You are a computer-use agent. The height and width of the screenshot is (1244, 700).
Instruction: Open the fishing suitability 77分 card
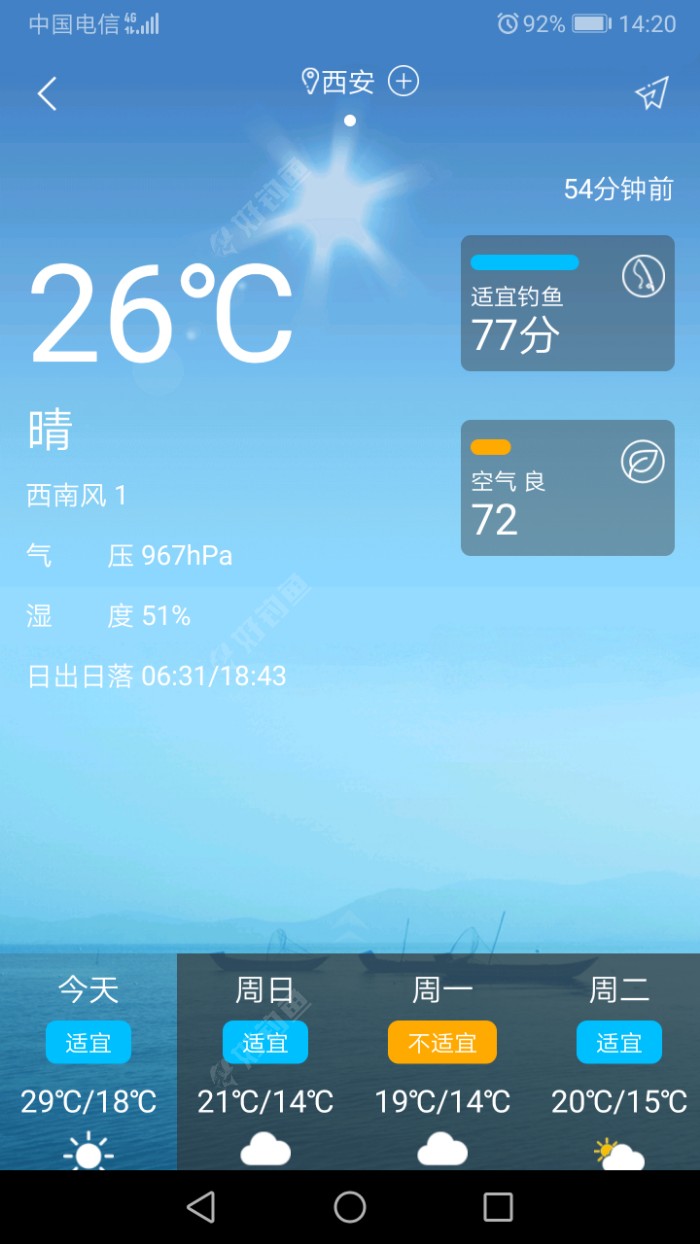(567, 303)
